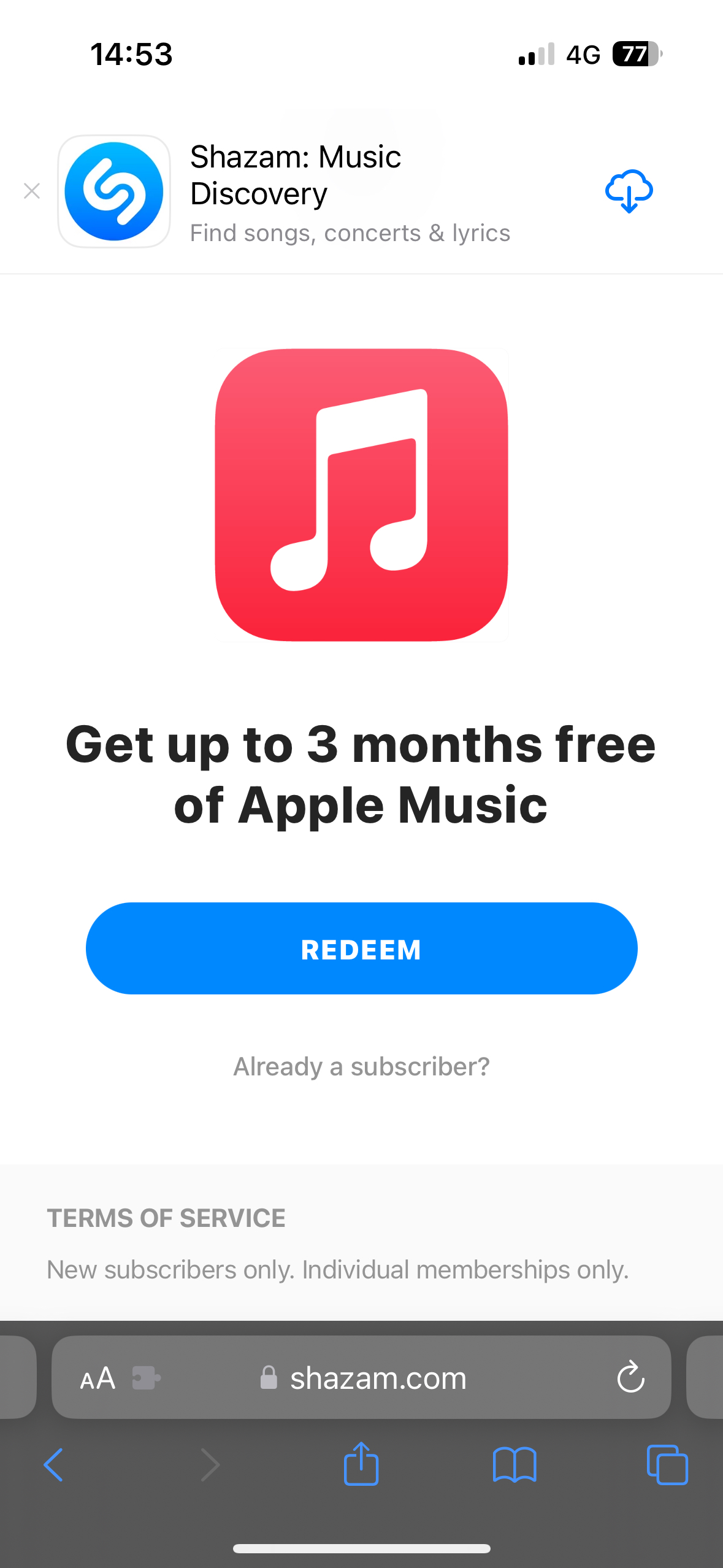Download Shazam via the cloud icon
723x1568 pixels.
tap(629, 191)
